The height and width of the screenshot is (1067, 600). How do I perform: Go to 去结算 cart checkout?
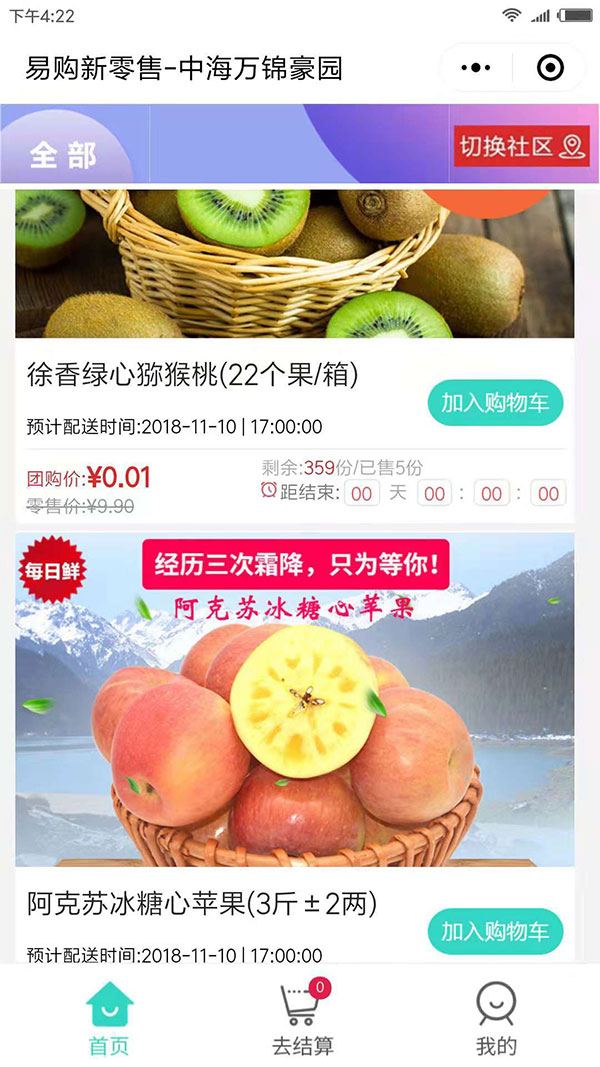[x=303, y=1018]
